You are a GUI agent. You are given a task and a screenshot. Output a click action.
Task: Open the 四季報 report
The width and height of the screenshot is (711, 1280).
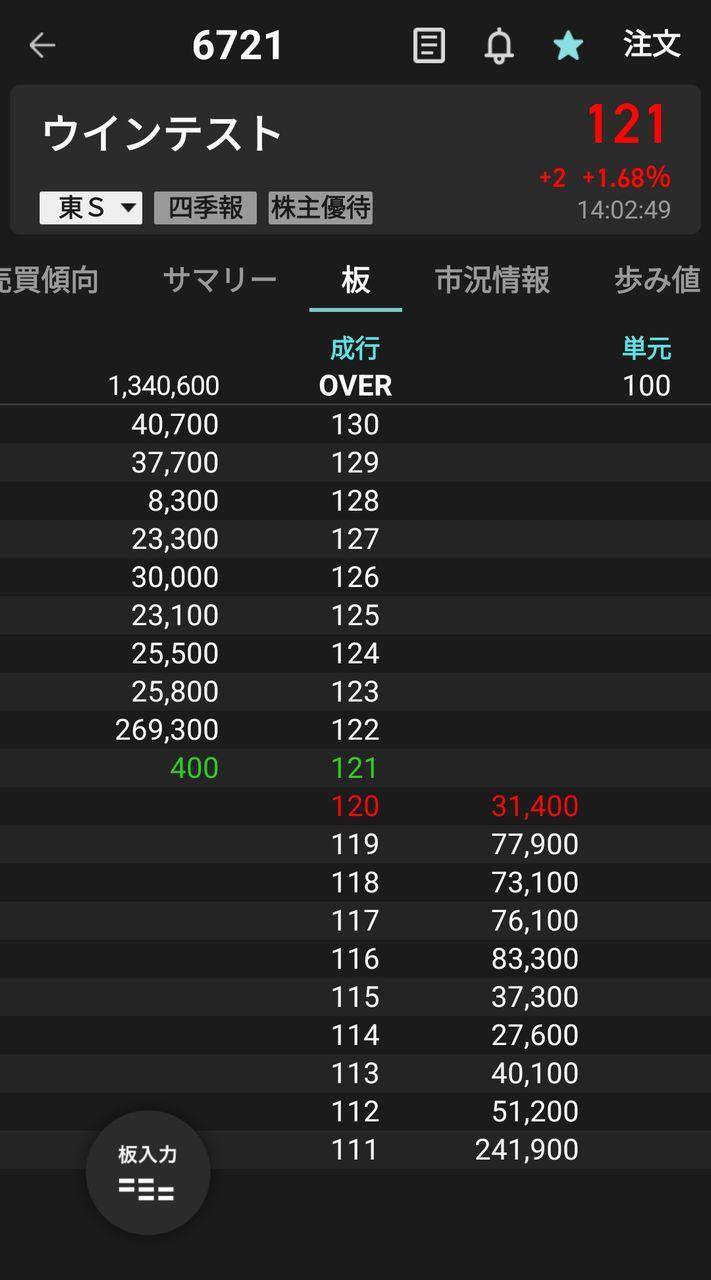click(205, 208)
